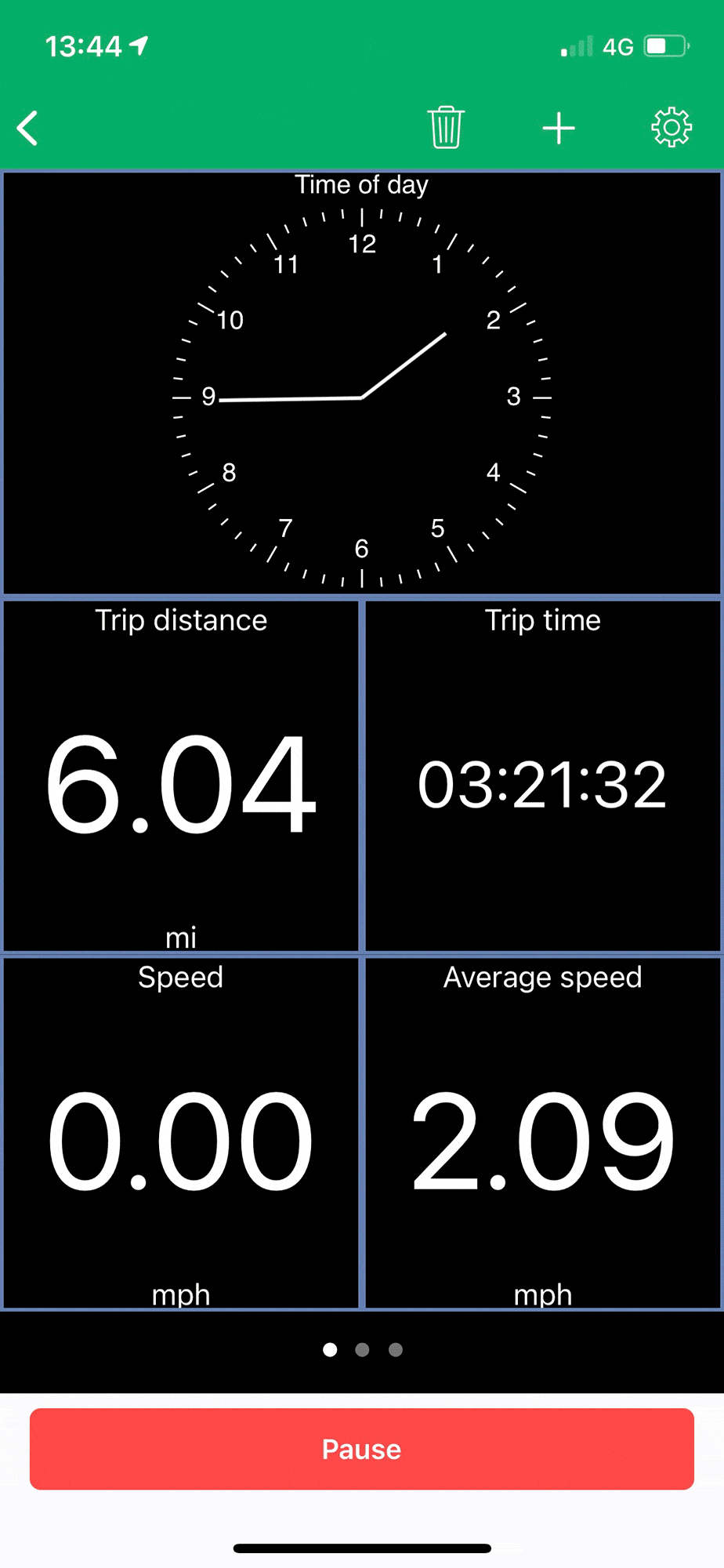Screen dimensions: 724x1568
Task: Select the Average speed tile
Action: click(x=543, y=1133)
